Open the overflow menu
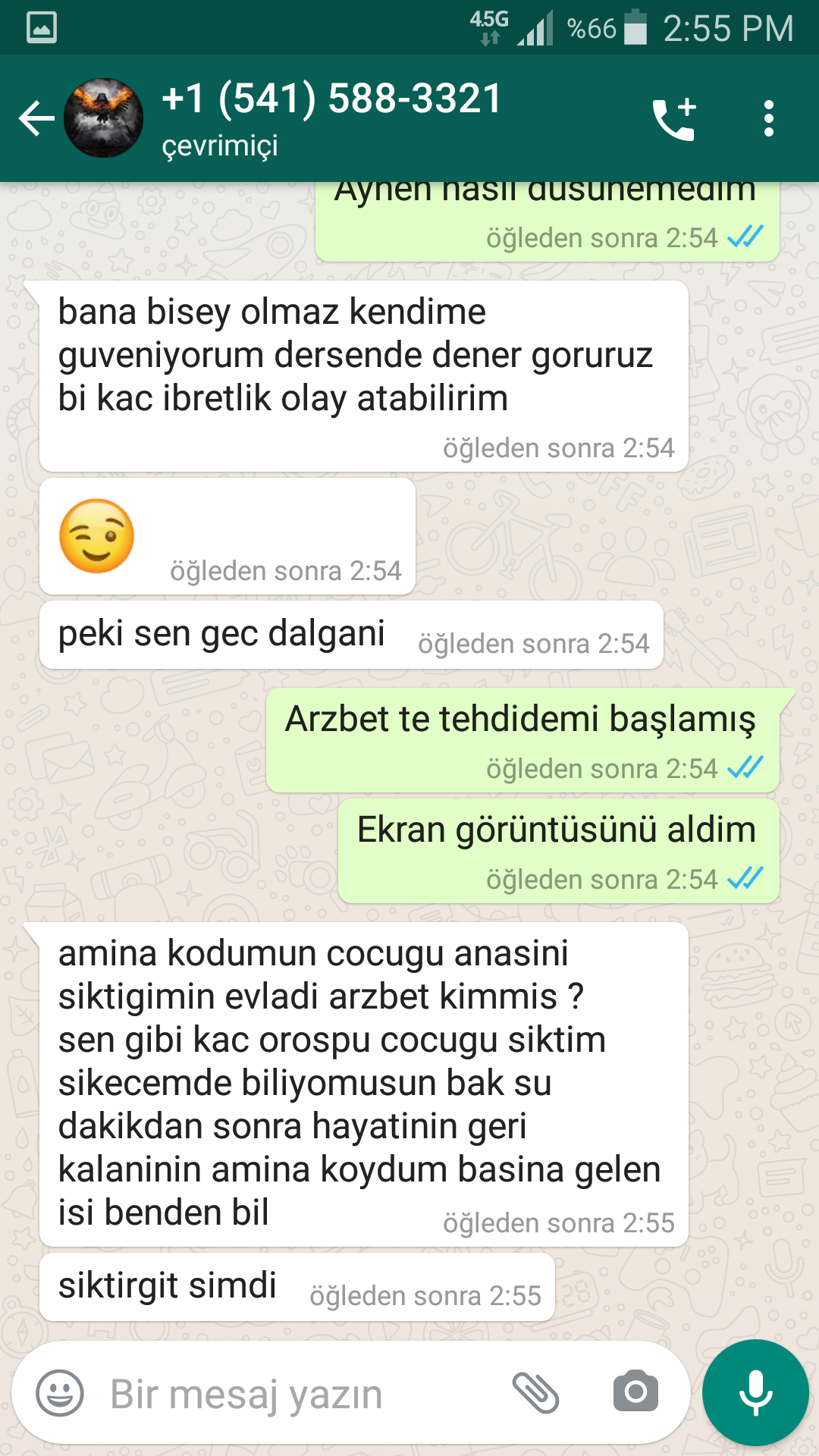 pos(769,119)
